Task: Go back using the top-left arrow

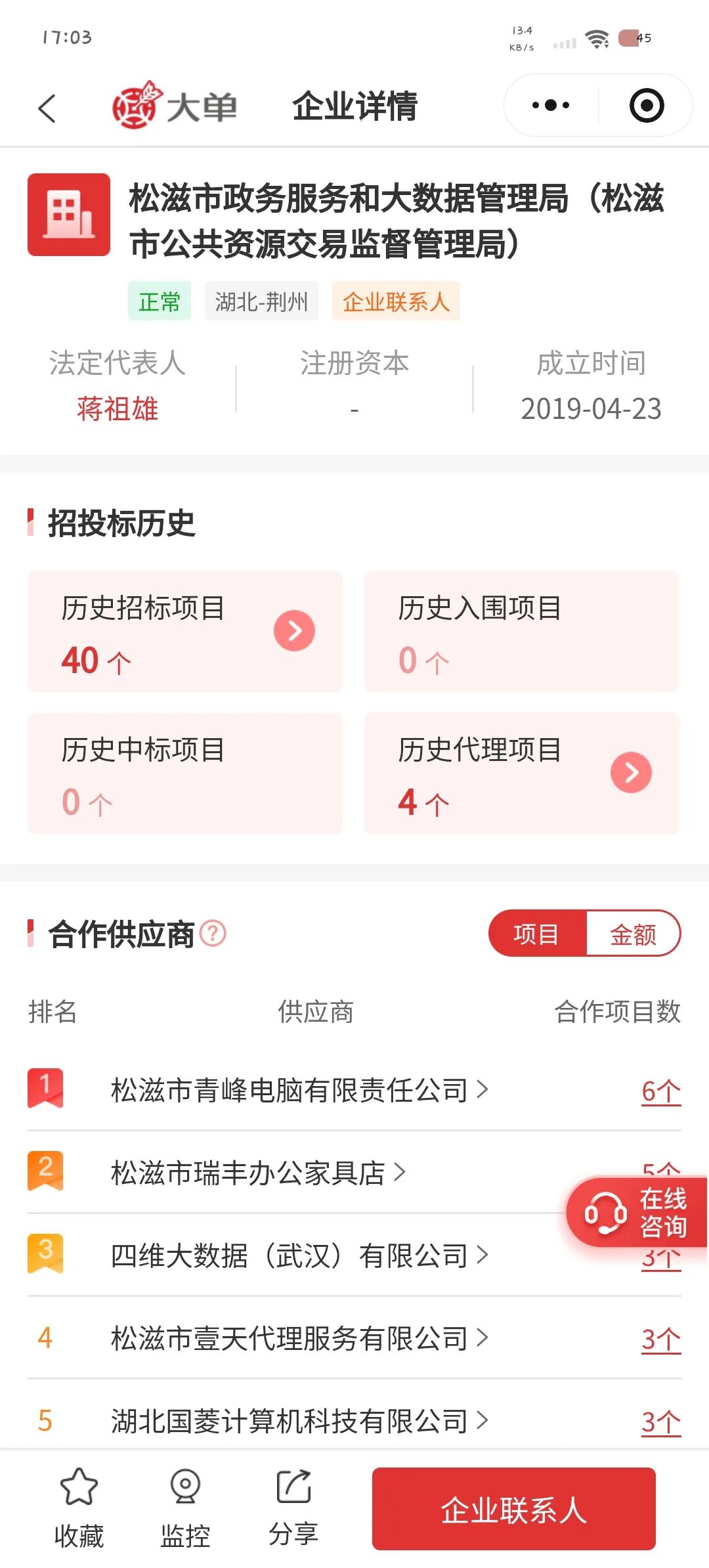Action: pyautogui.click(x=47, y=108)
